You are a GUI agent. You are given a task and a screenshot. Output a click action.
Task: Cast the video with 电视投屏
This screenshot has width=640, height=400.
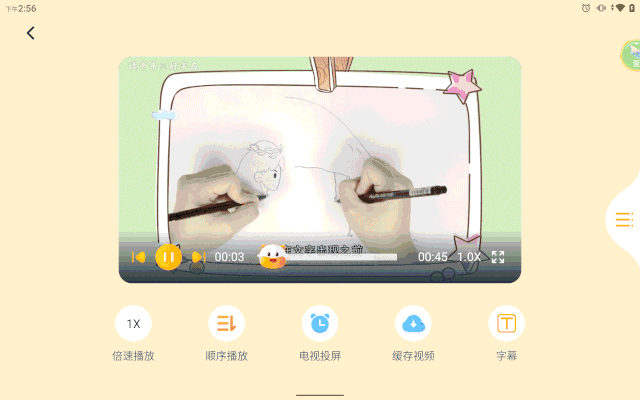(x=320, y=323)
